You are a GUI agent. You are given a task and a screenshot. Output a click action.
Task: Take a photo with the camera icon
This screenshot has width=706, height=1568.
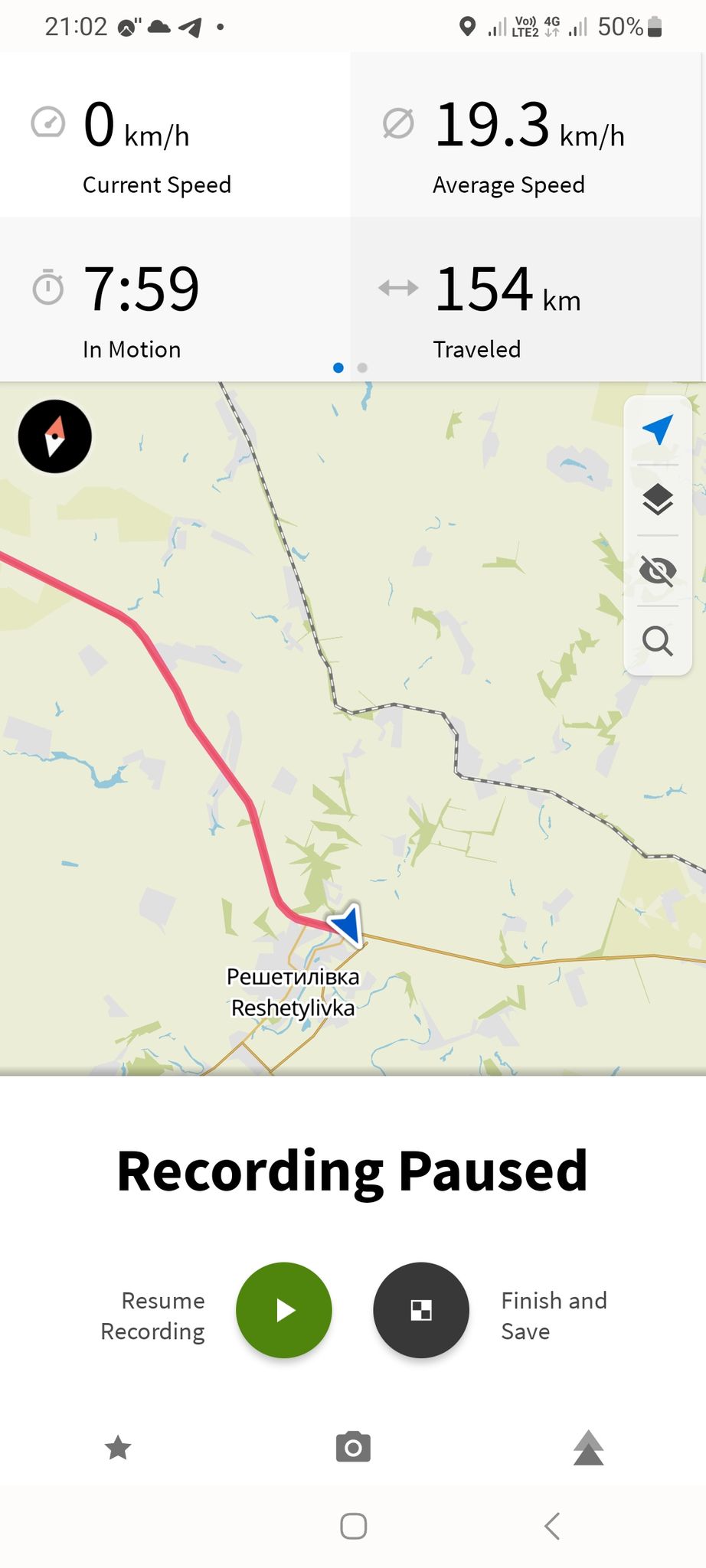353,1448
